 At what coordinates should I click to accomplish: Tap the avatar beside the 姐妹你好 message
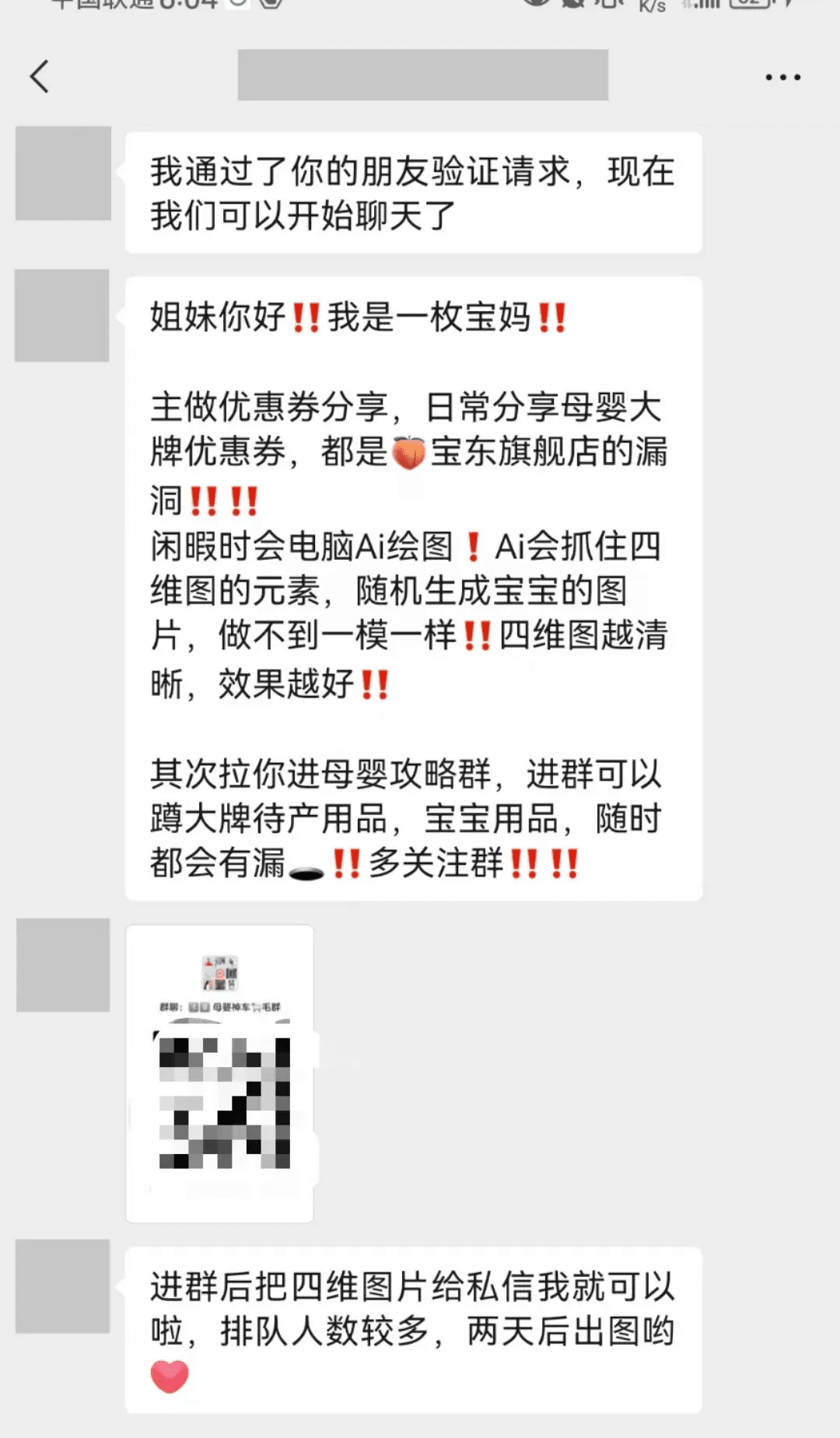(x=62, y=316)
